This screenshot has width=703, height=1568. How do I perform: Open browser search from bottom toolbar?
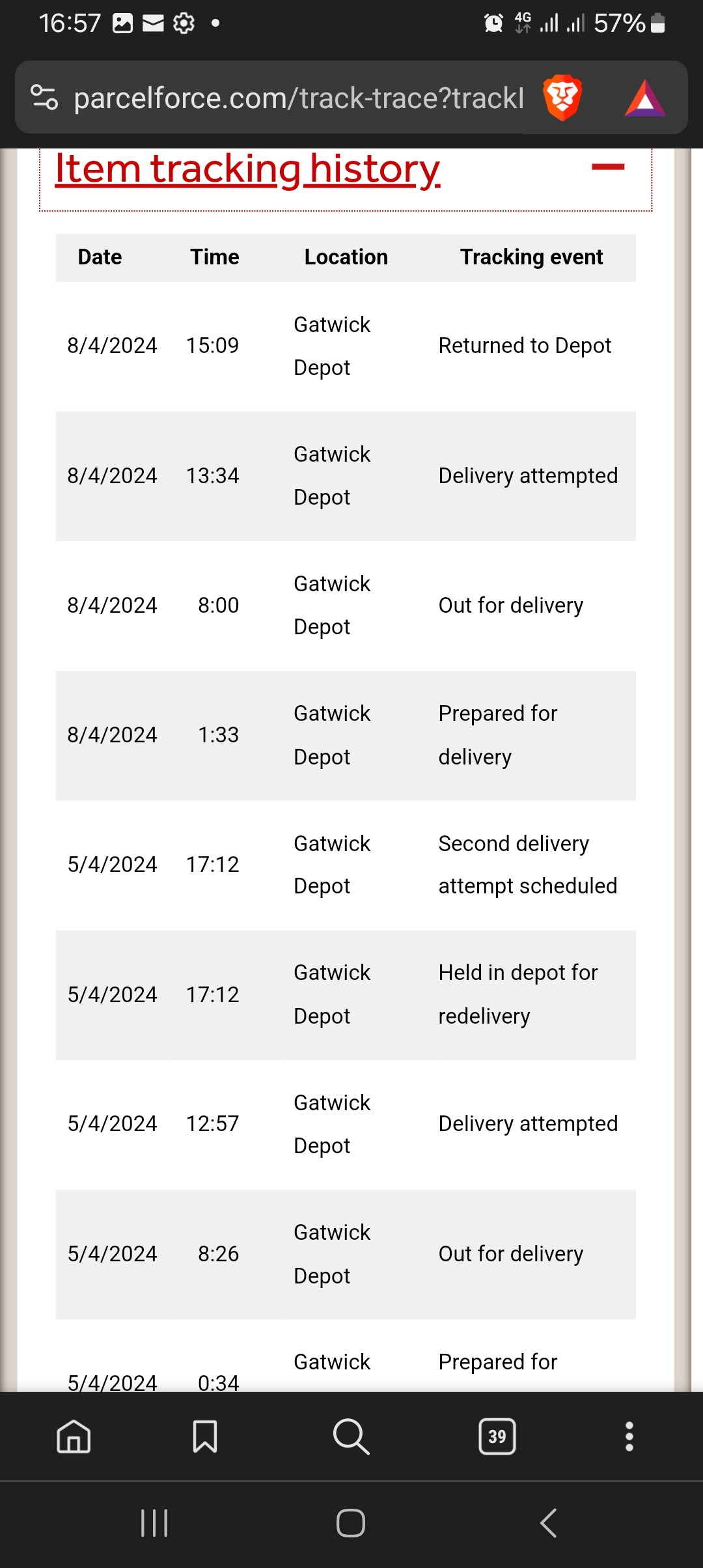pos(351,1436)
